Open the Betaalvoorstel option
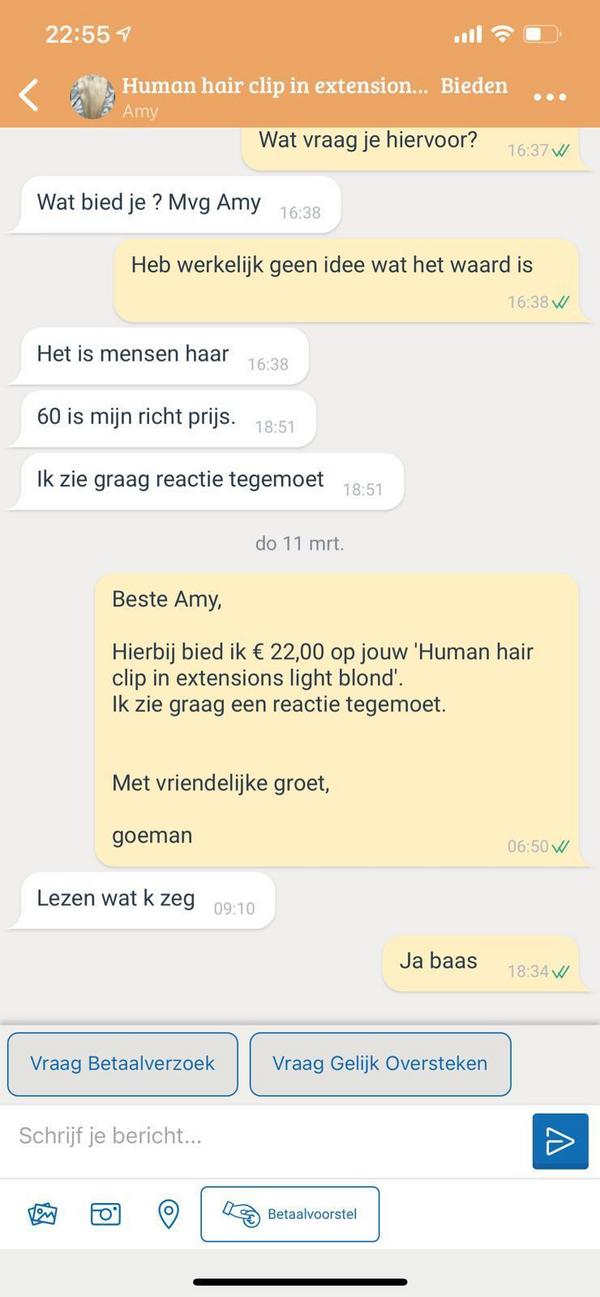The height and width of the screenshot is (1297, 600). tap(290, 1214)
